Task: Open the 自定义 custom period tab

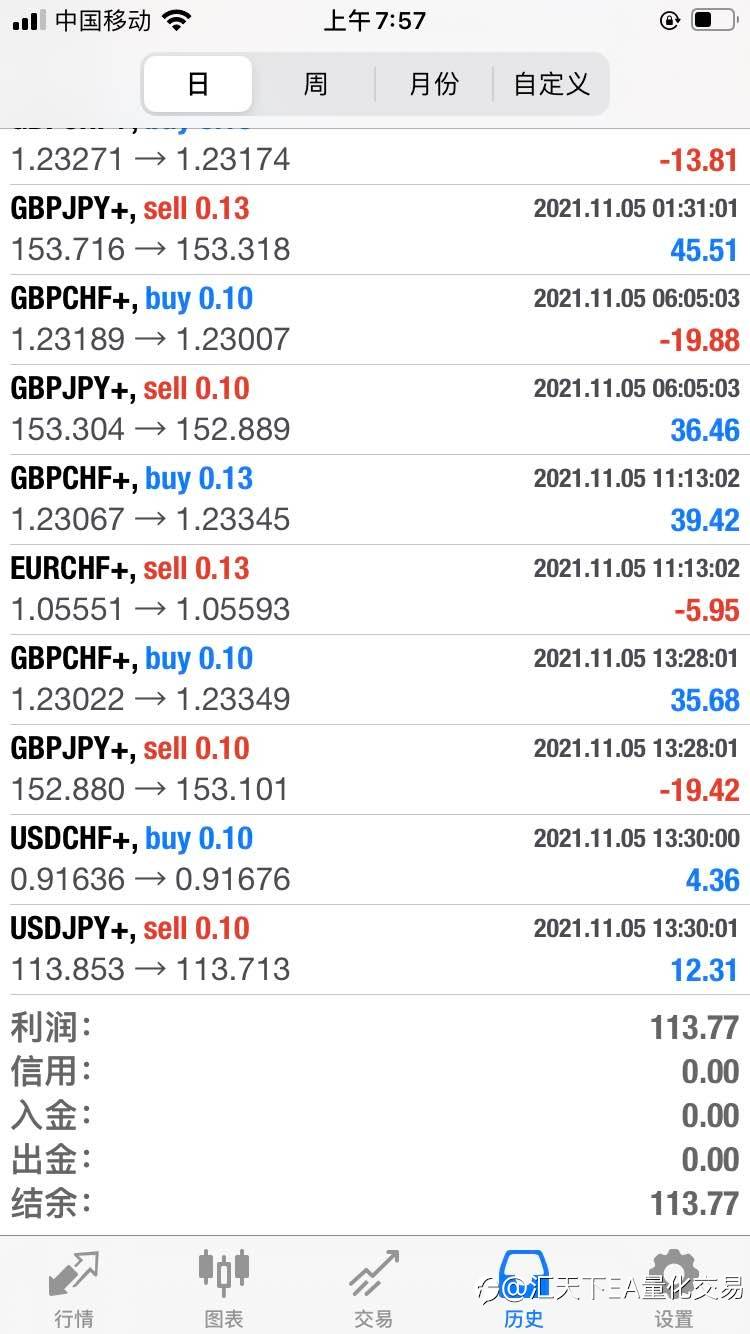Action: click(x=551, y=84)
